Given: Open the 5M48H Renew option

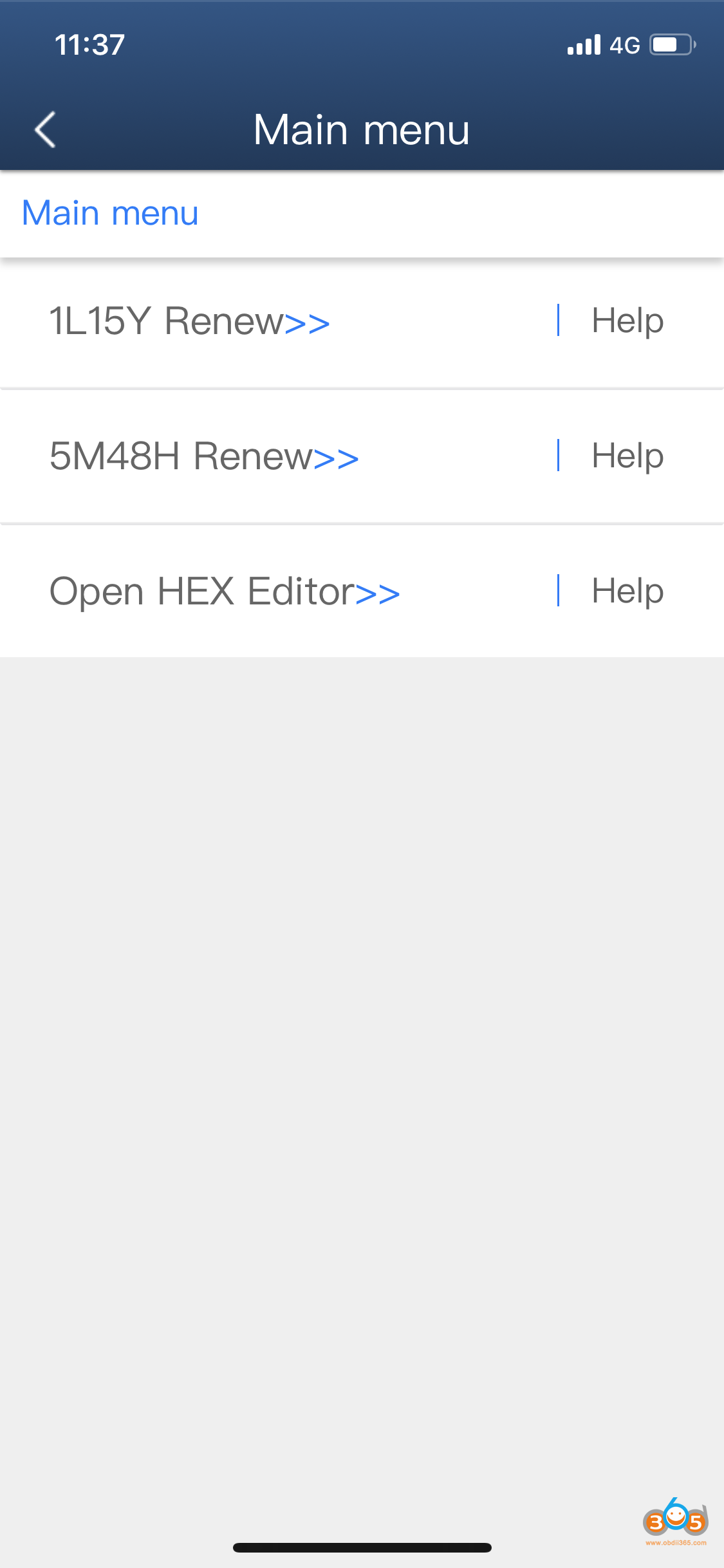Looking at the screenshot, I should (203, 456).
